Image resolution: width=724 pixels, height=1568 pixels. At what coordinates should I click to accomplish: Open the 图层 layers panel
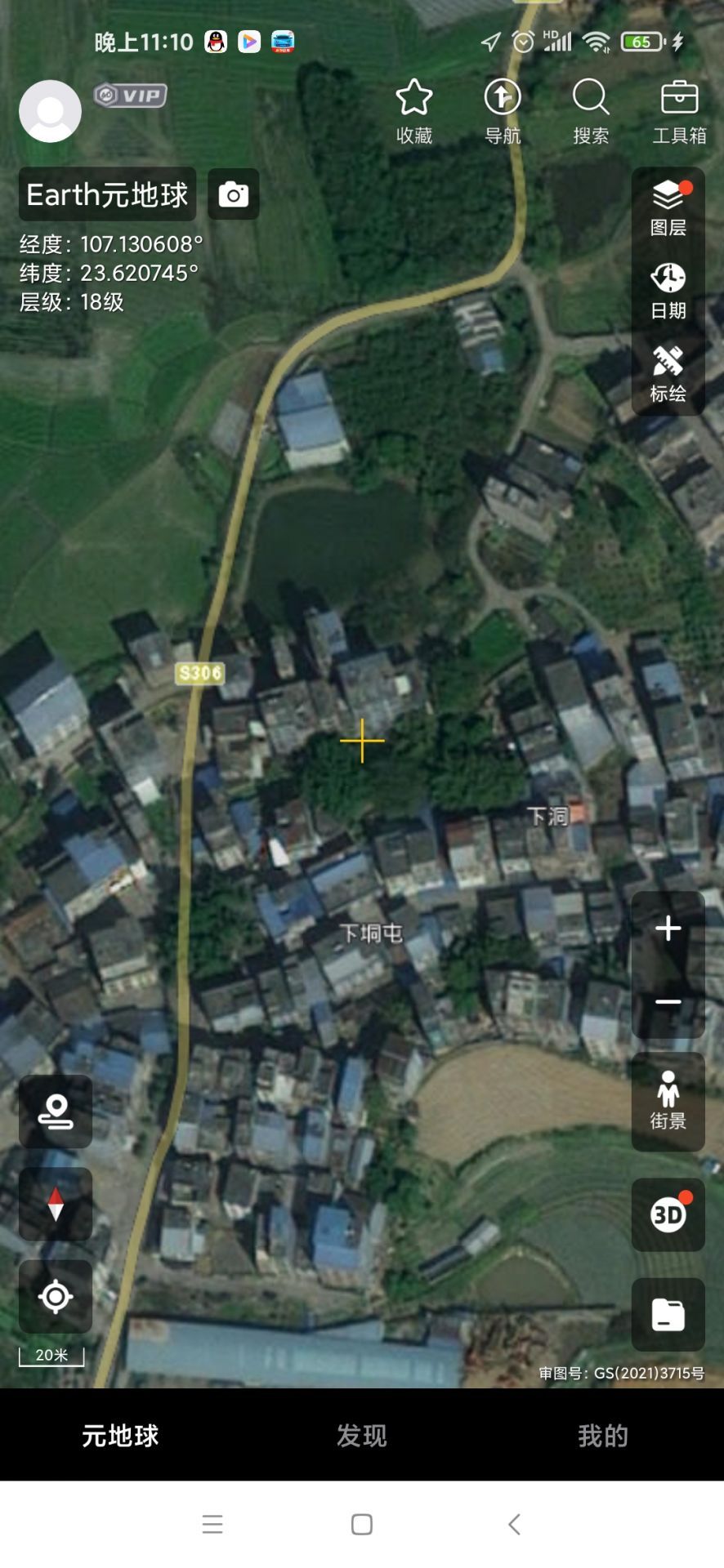tap(668, 209)
